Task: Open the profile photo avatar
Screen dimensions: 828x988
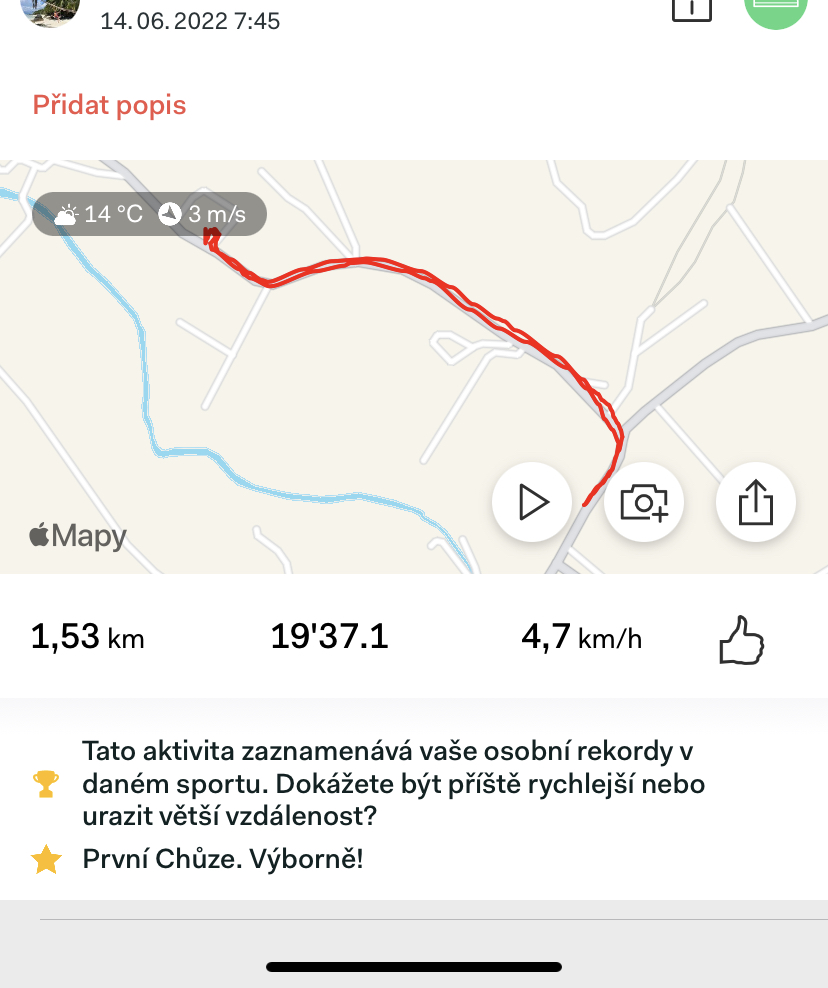Action: 50,10
